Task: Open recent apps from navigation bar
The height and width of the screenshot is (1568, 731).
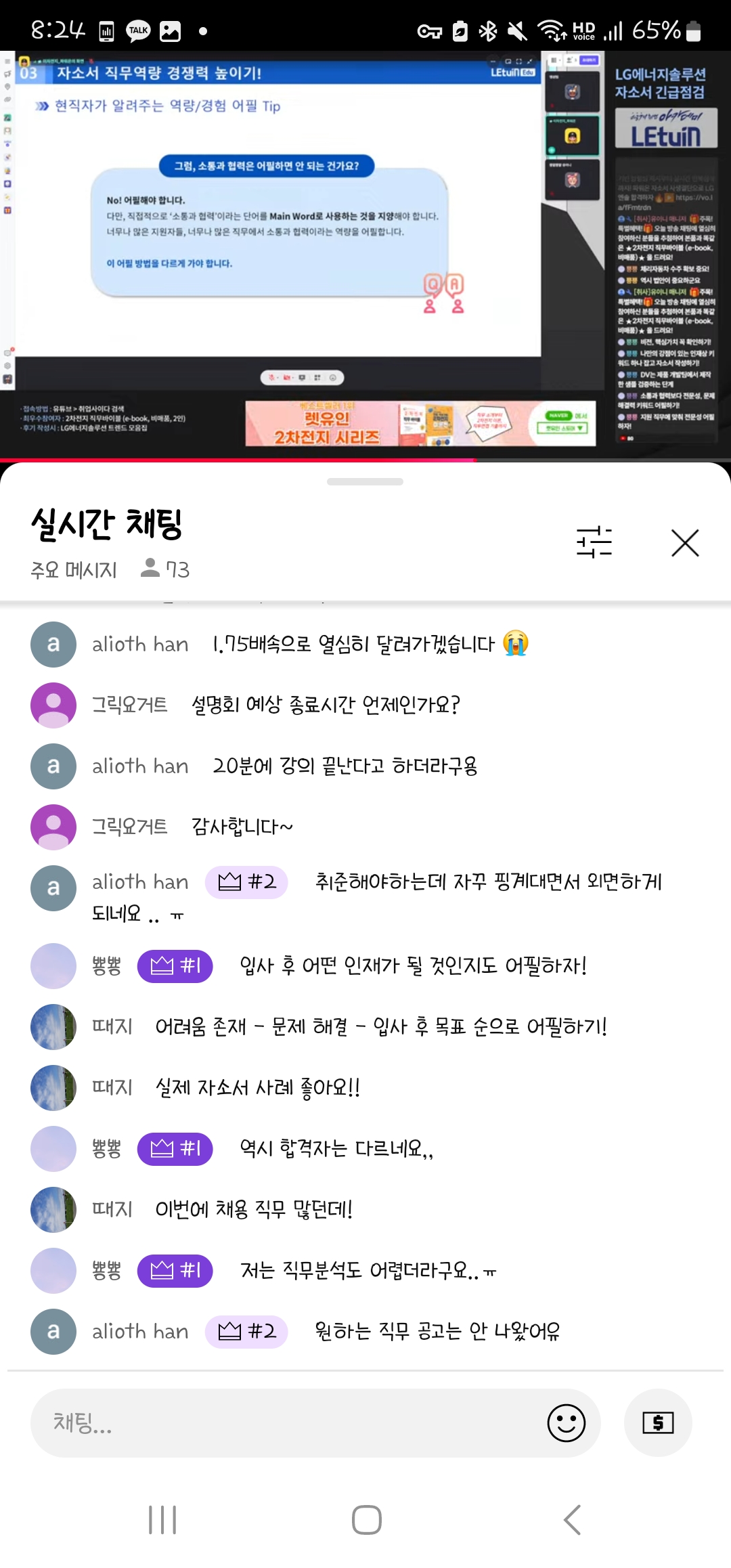Action: tap(162, 1520)
